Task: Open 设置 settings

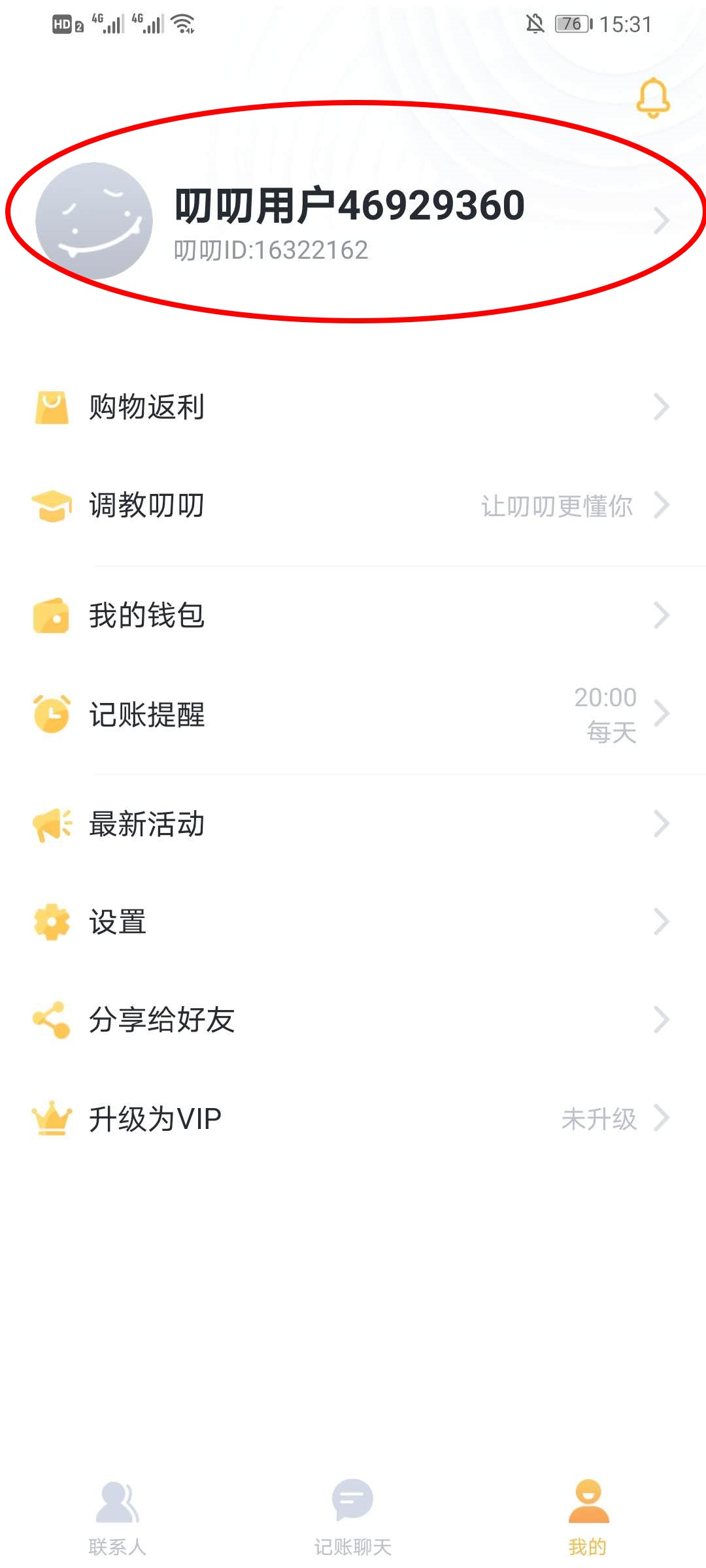Action: tap(353, 922)
